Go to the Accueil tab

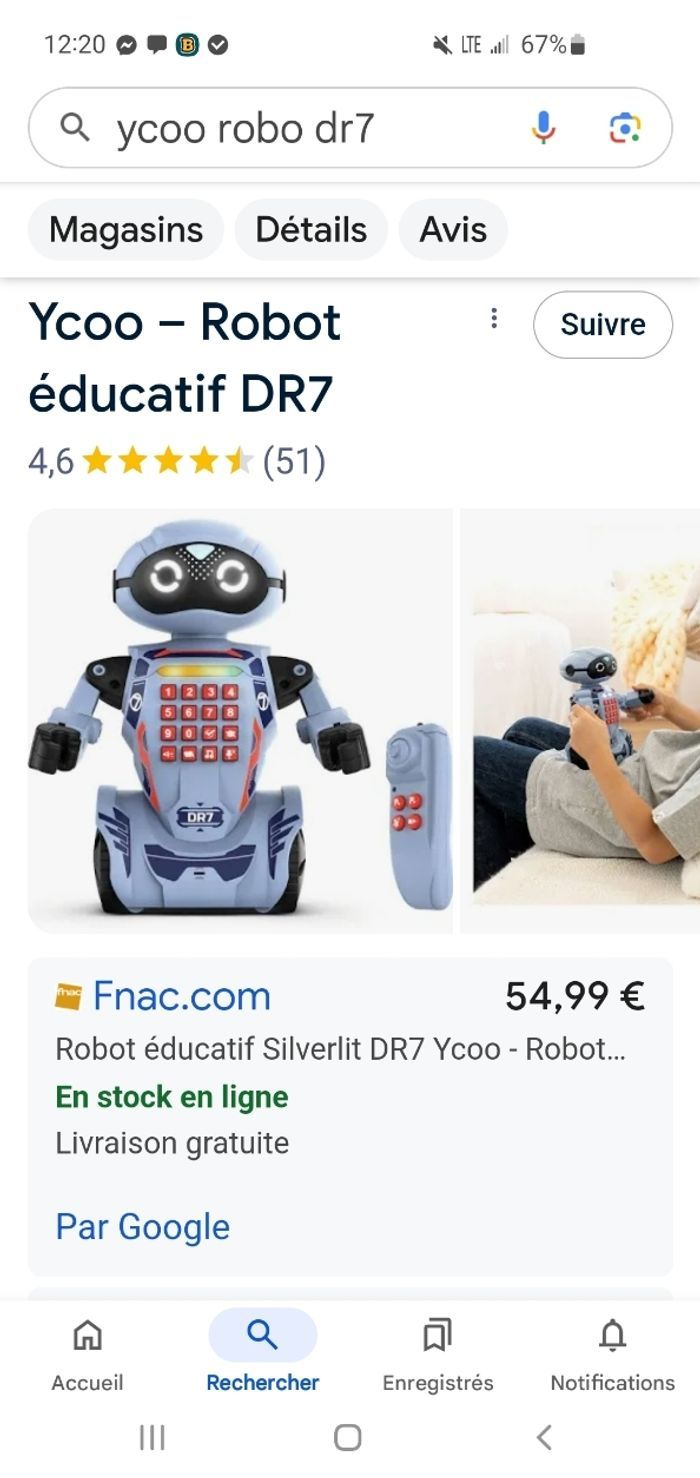[x=88, y=1355]
